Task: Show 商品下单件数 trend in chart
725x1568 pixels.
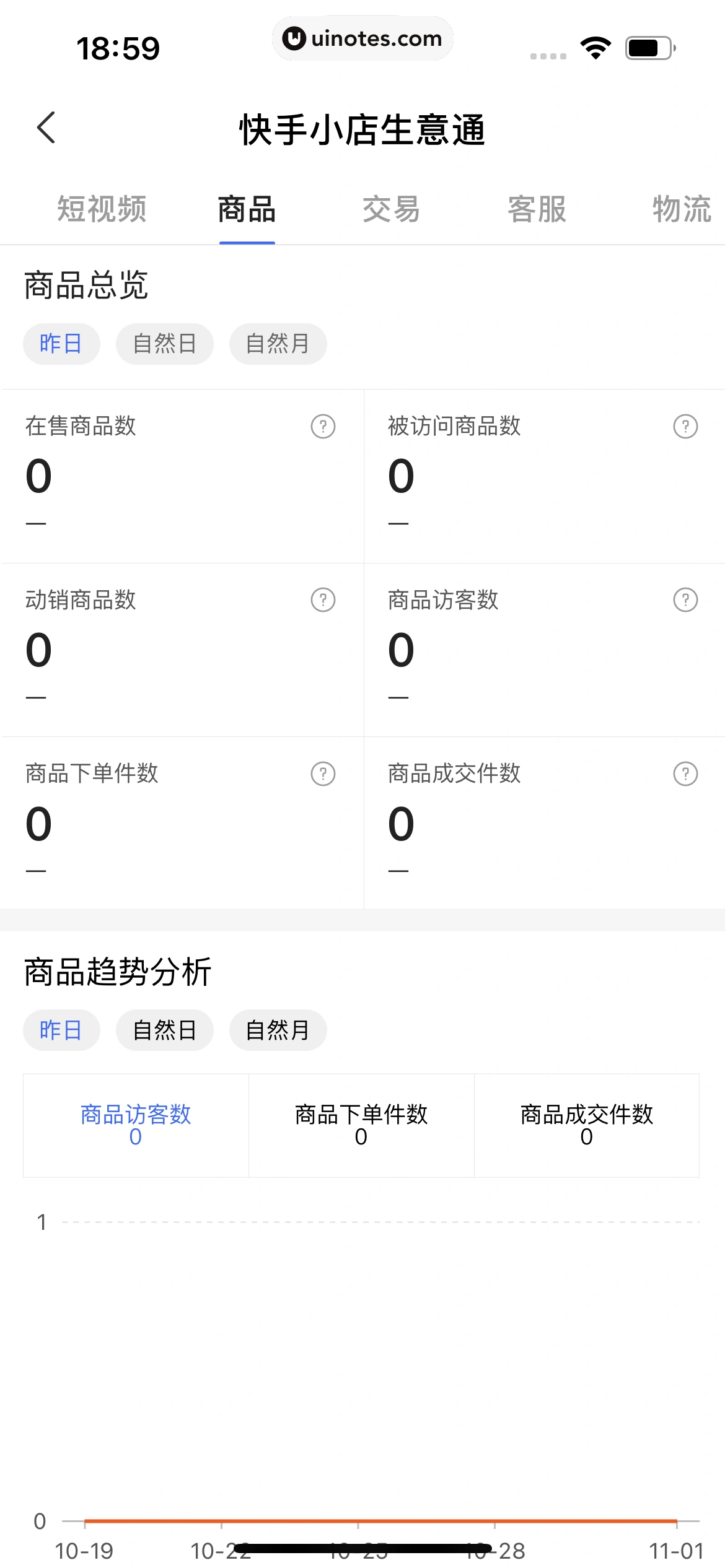Action: click(361, 1125)
